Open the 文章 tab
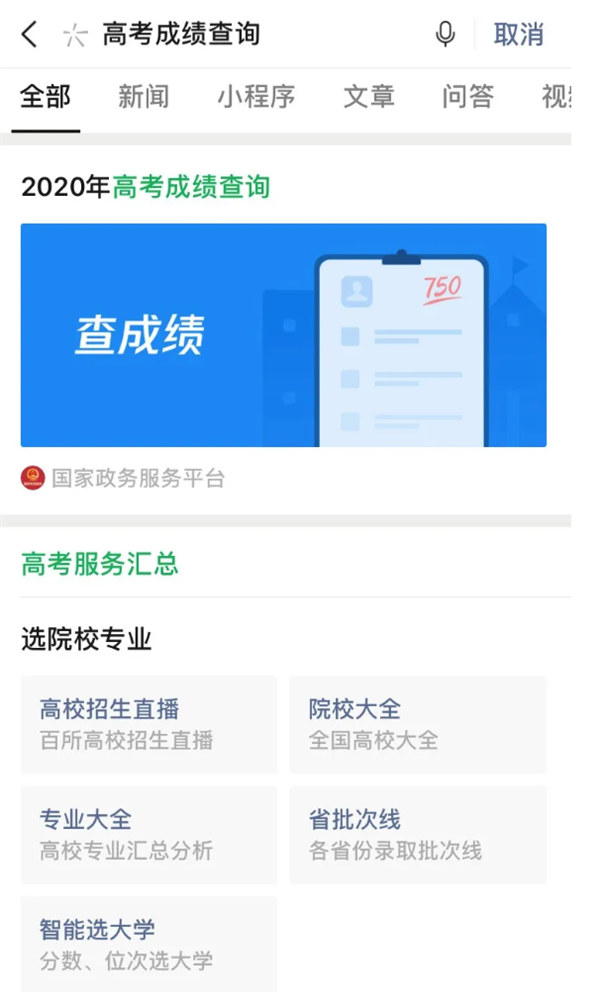This screenshot has width=600, height=1005. (x=369, y=97)
